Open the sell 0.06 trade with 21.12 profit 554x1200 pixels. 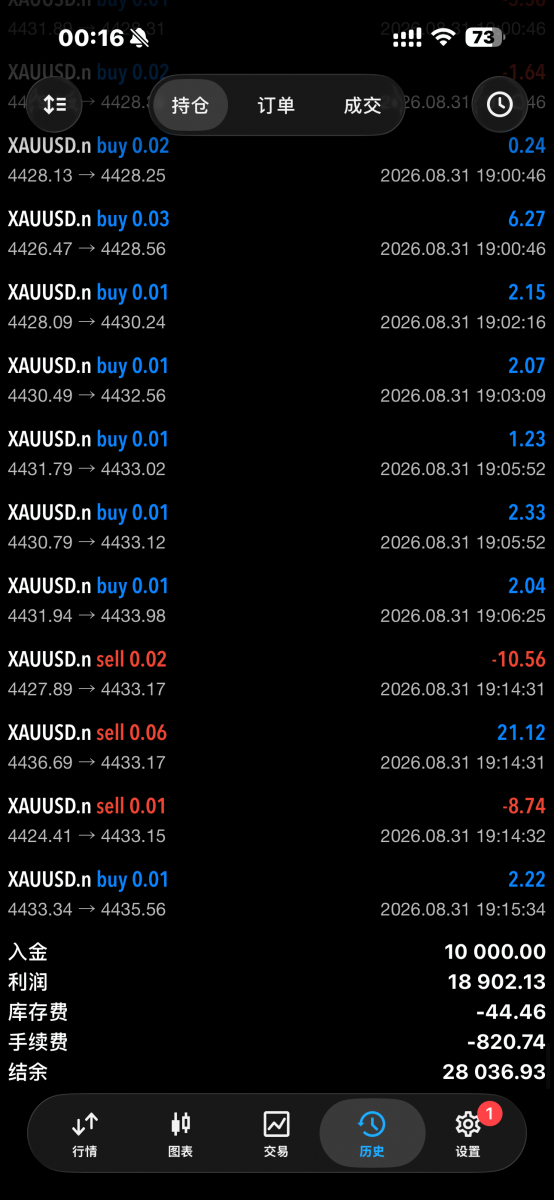[x=277, y=746]
